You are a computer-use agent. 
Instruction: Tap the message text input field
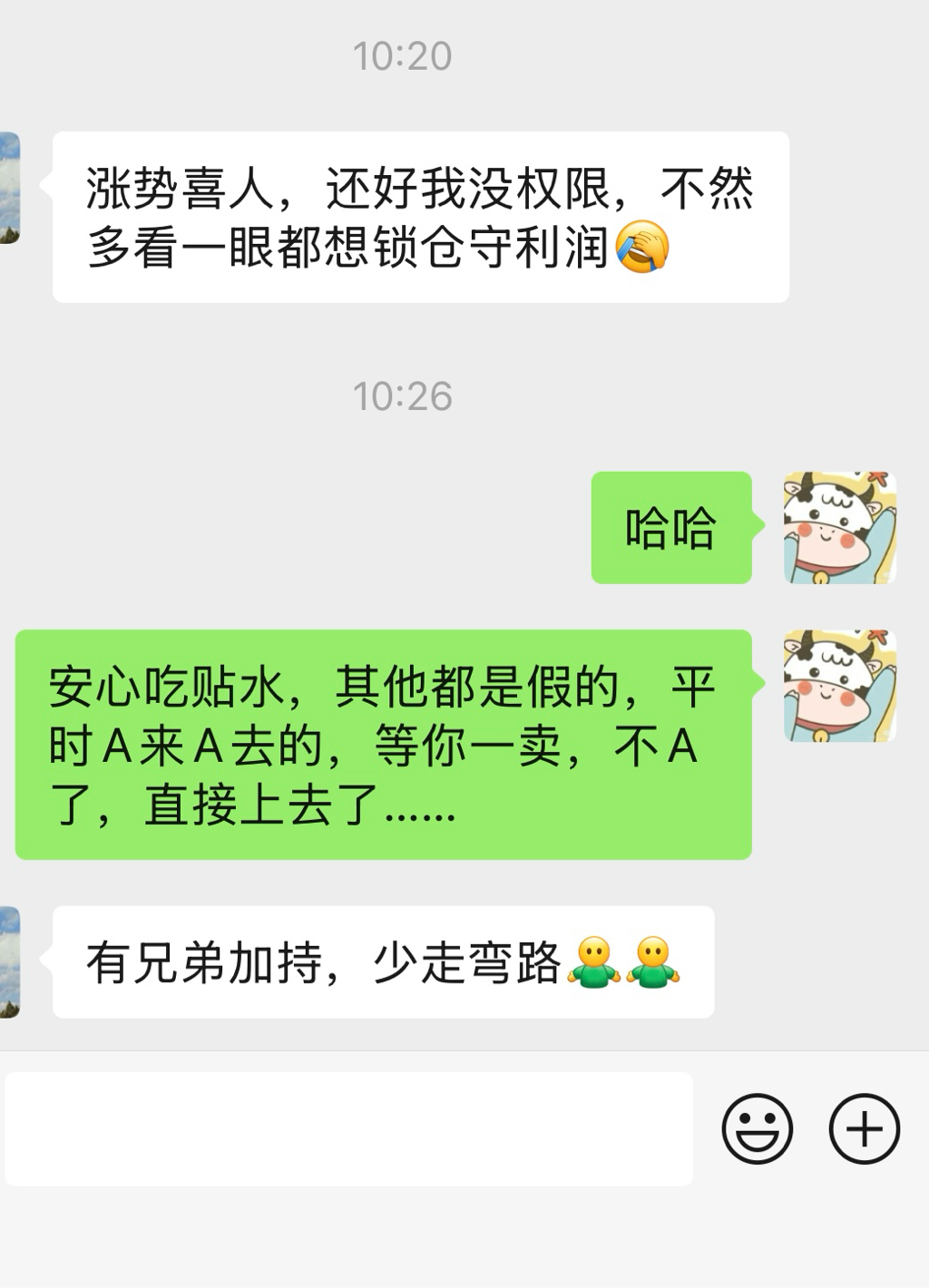[348, 1129]
